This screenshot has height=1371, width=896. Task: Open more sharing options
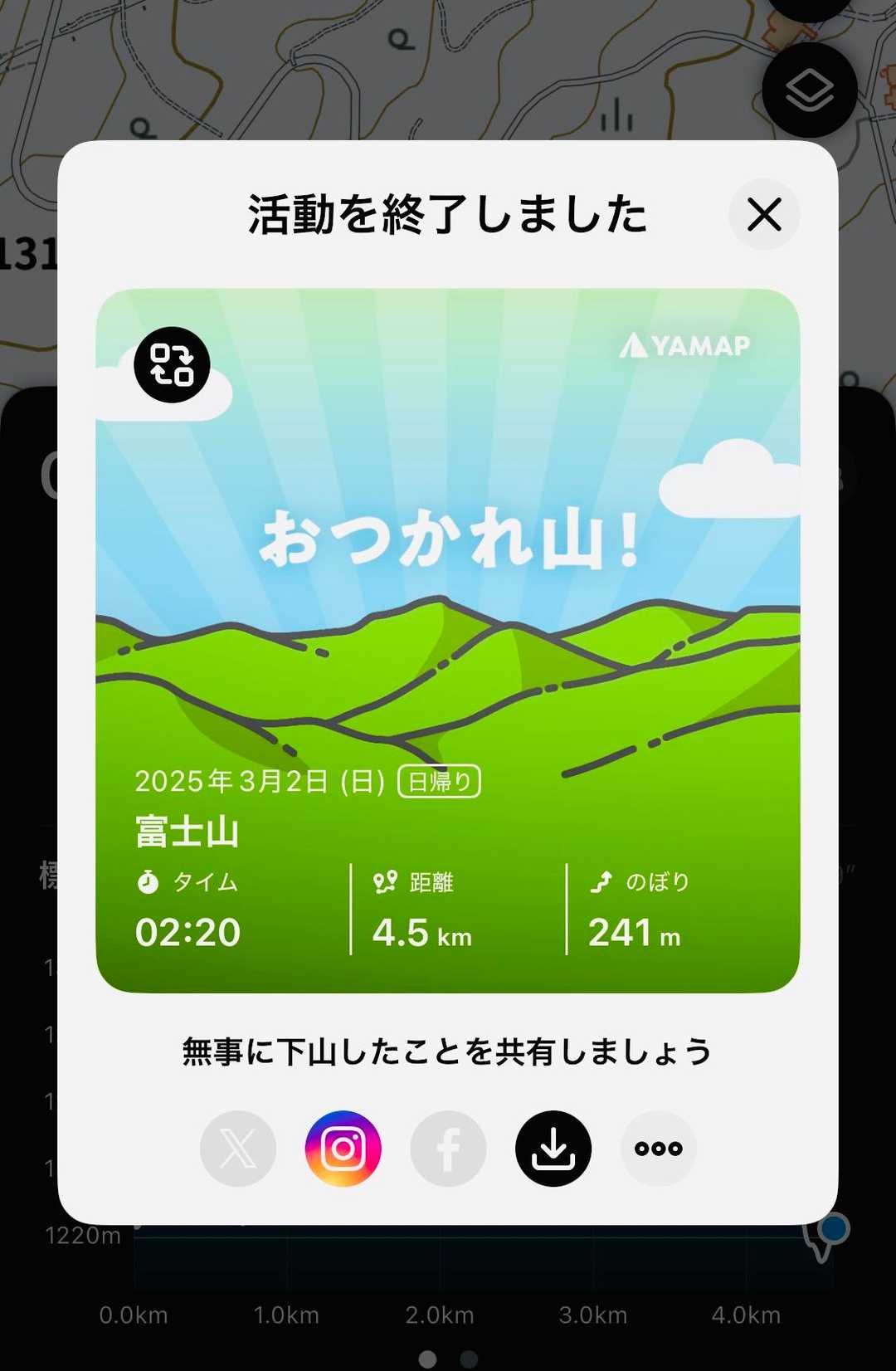coord(659,1149)
